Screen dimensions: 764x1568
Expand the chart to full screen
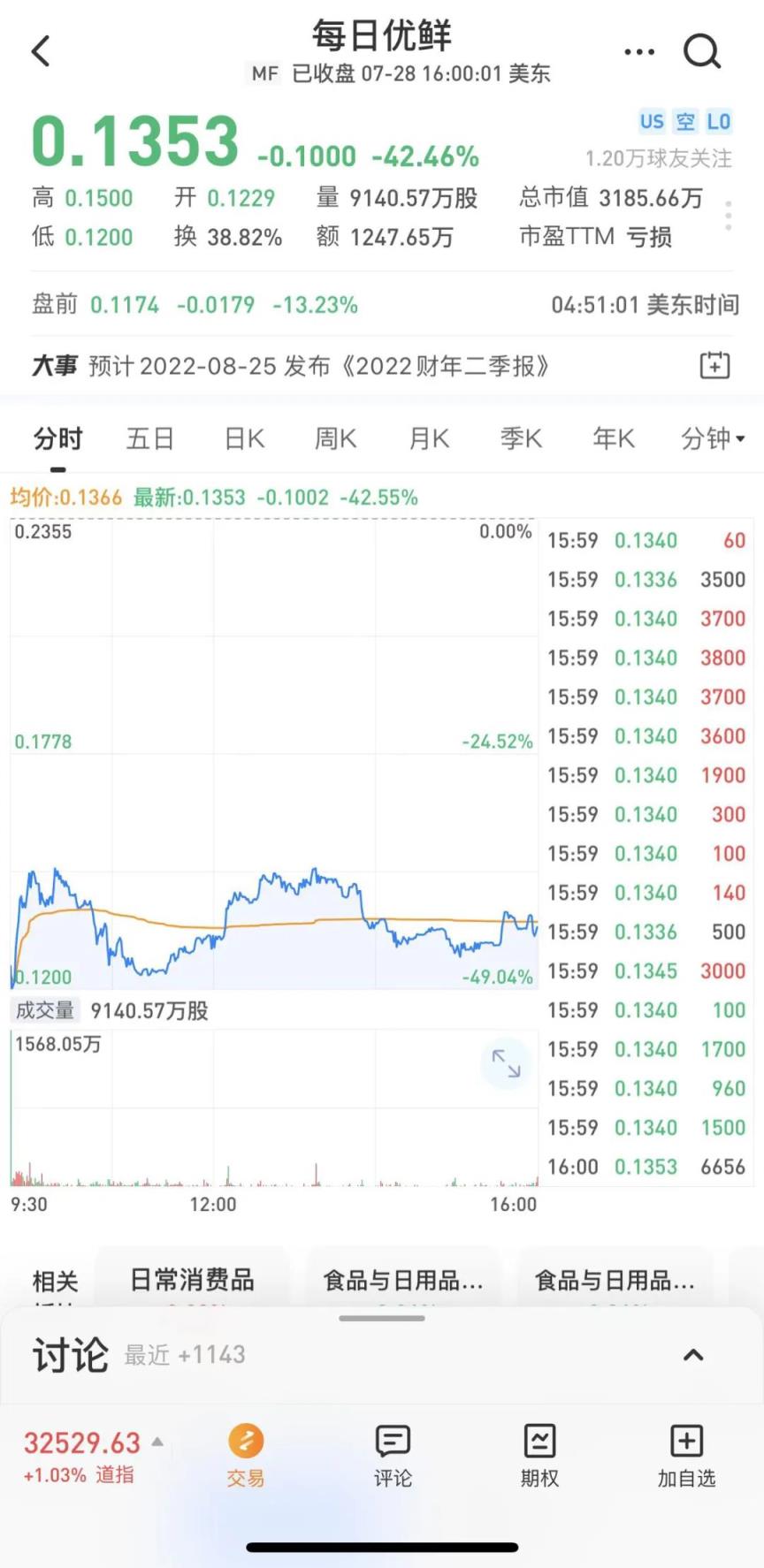(x=506, y=1063)
